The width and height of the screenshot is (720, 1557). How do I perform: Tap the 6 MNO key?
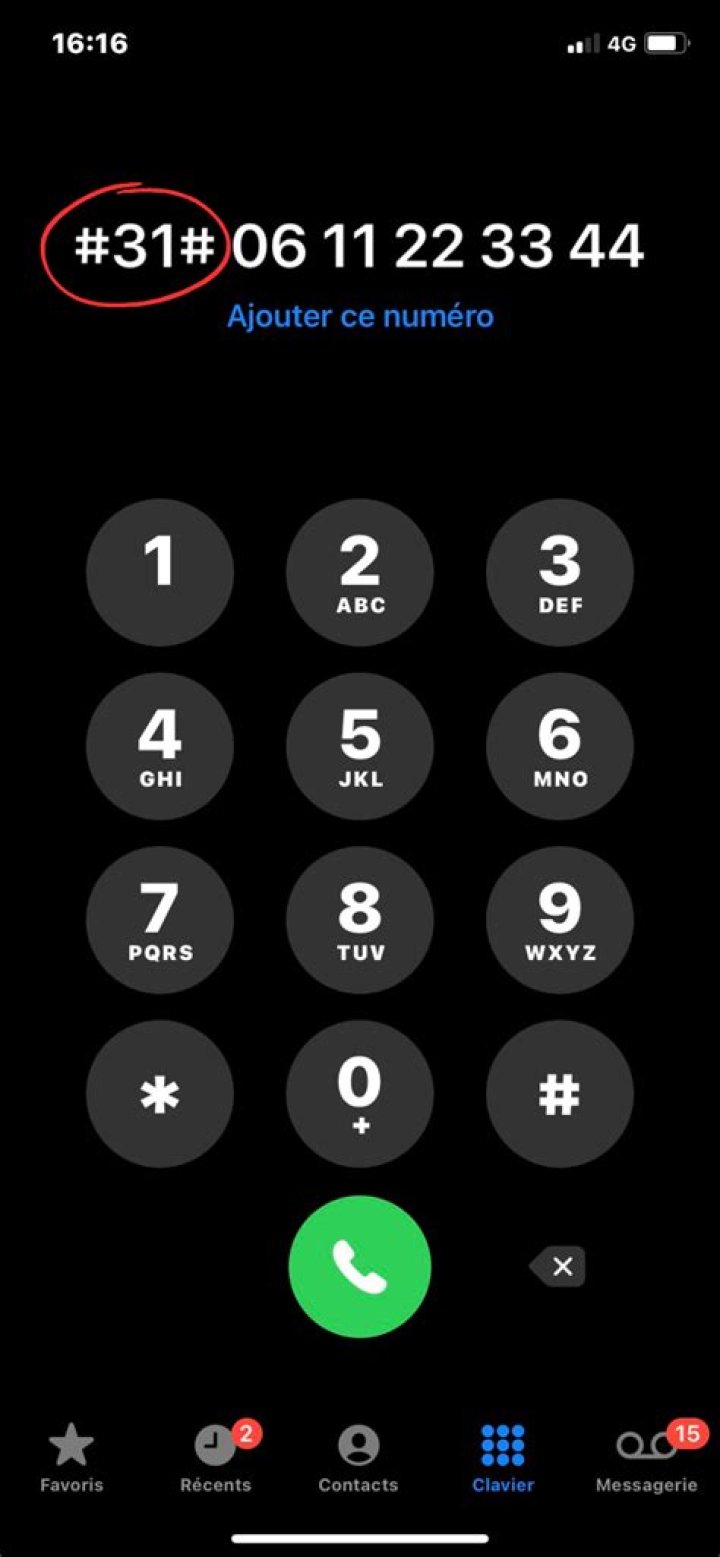click(x=560, y=747)
